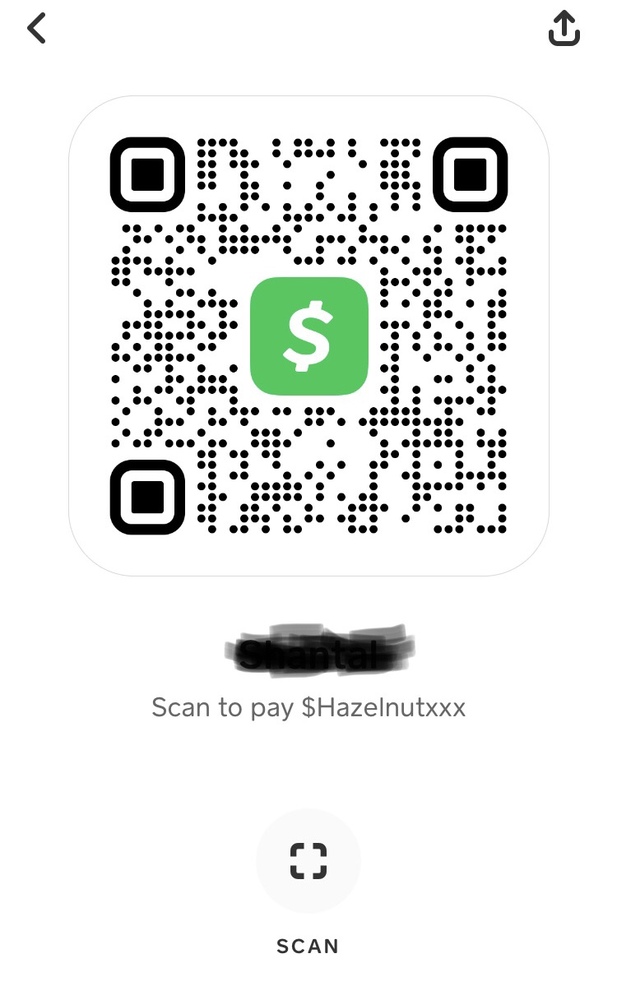The width and height of the screenshot is (617, 1000).
Task: Go back using the top-left arrow
Action: (37, 29)
